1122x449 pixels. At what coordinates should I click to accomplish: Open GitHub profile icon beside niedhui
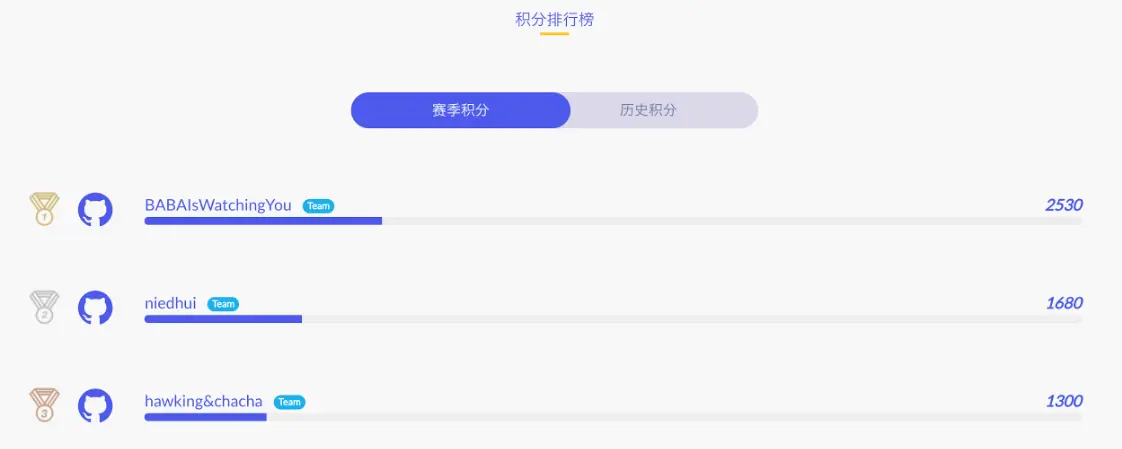95,307
